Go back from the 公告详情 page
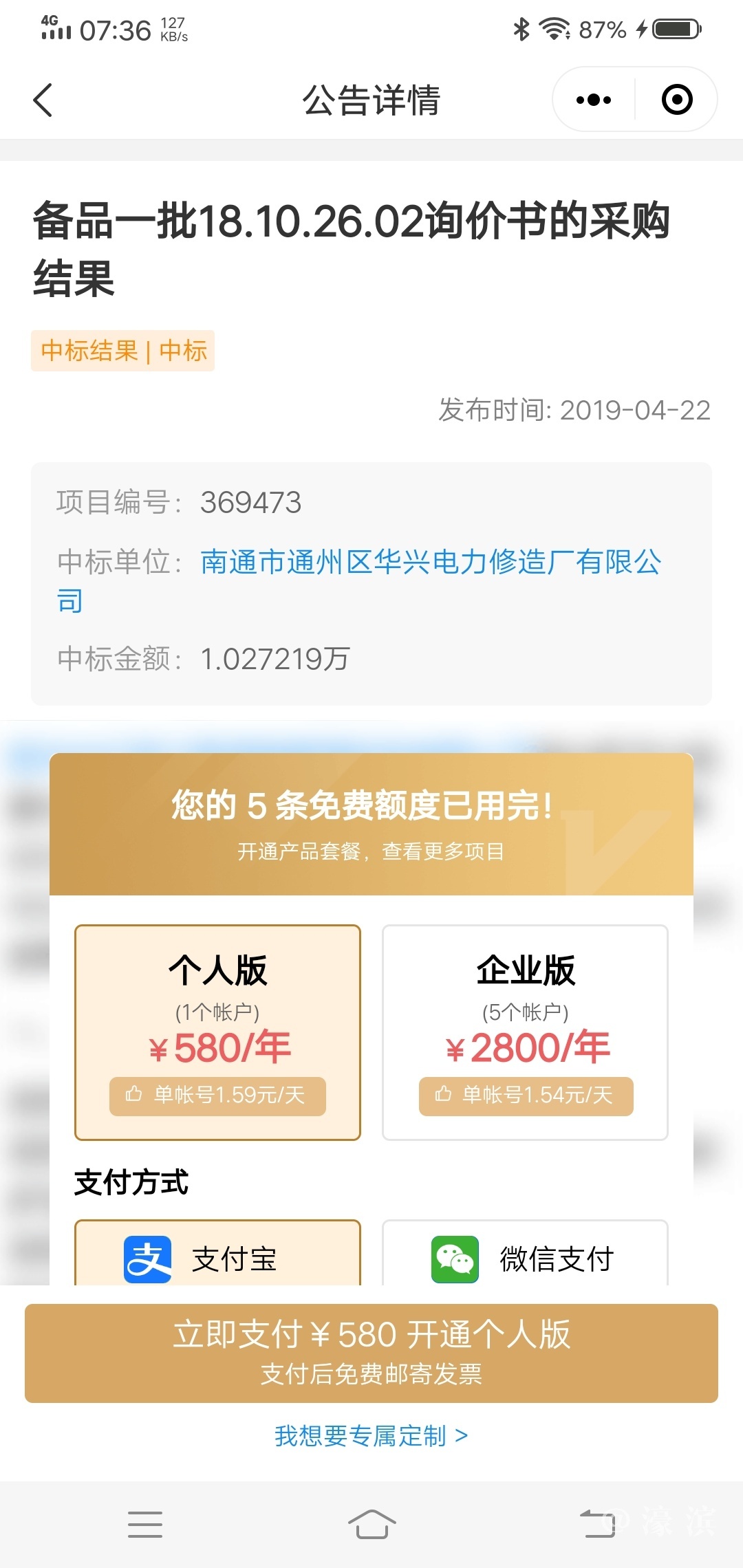Viewport: 743px width, 1568px height. tap(43, 100)
